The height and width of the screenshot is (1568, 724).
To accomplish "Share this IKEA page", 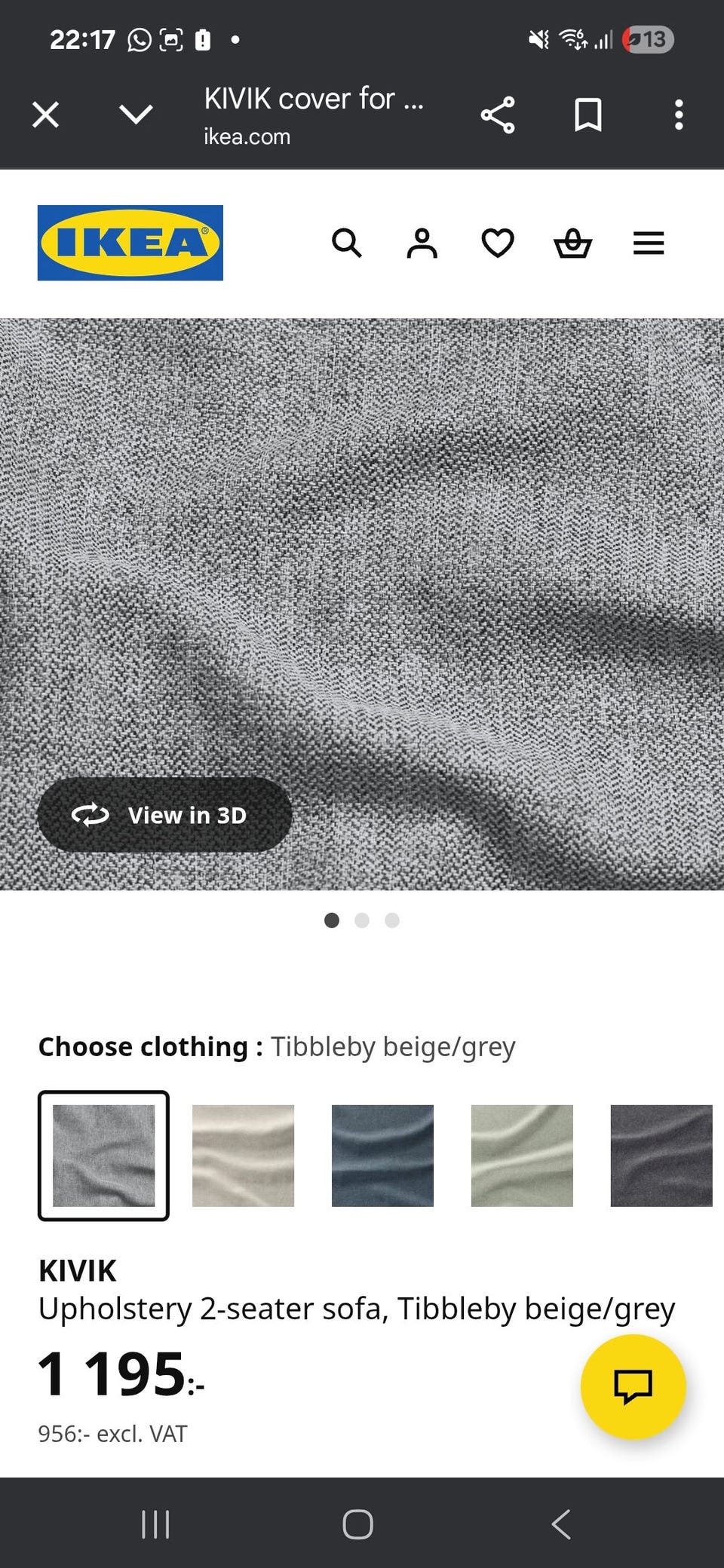I will 498,115.
